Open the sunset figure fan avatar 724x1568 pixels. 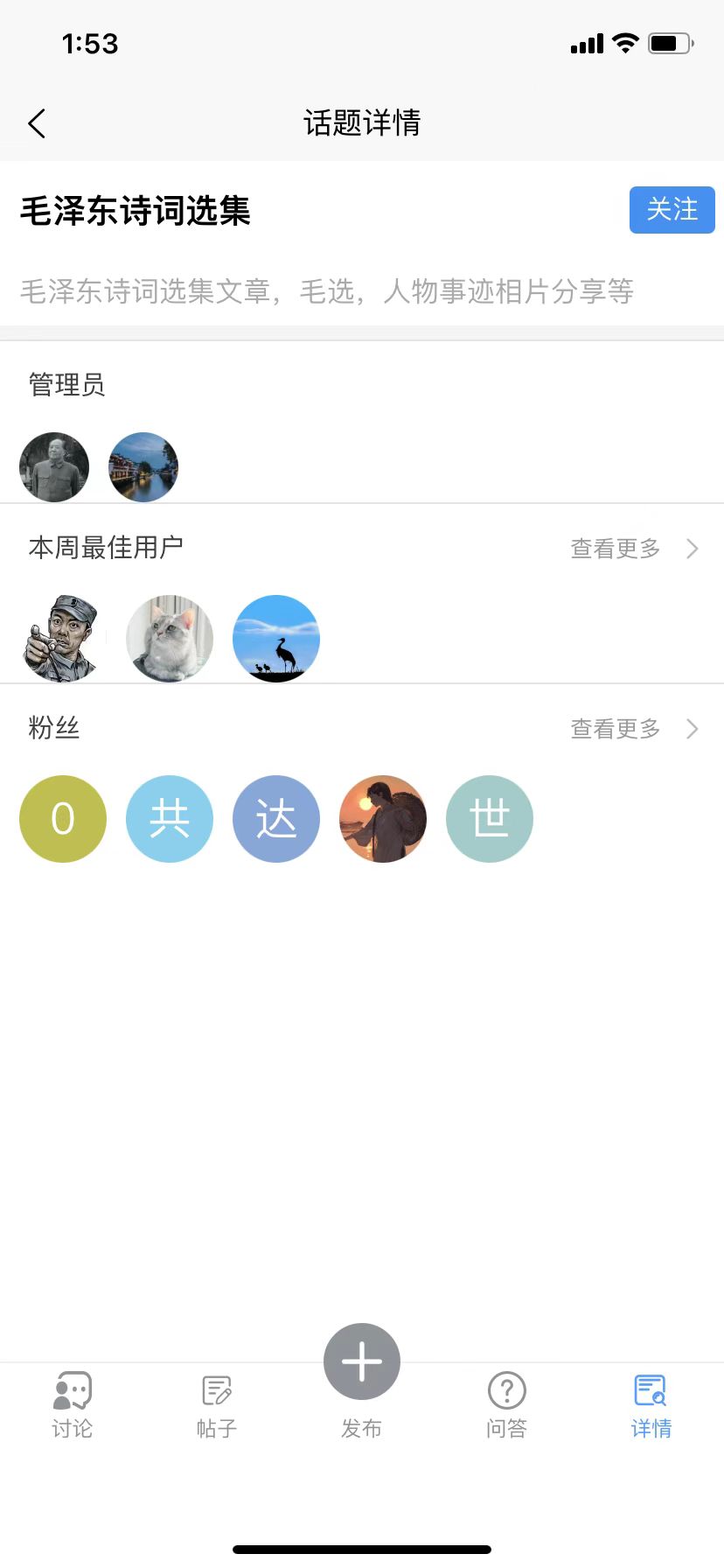(383, 819)
